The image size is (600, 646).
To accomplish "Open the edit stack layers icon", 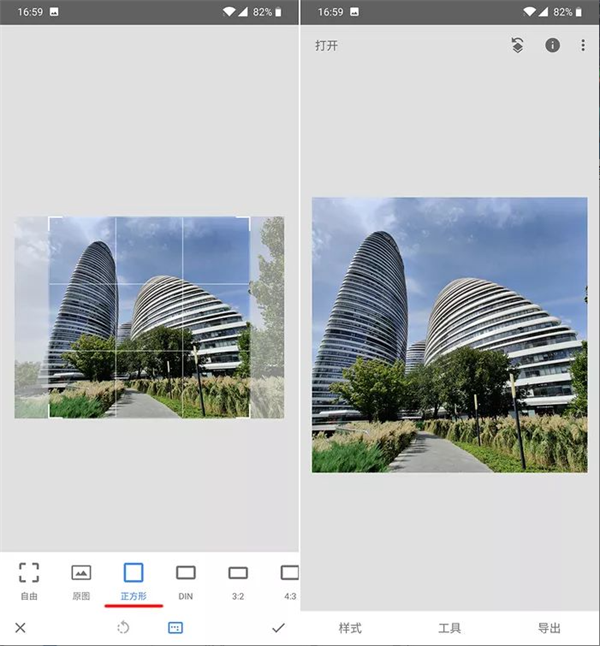I will [517, 46].
